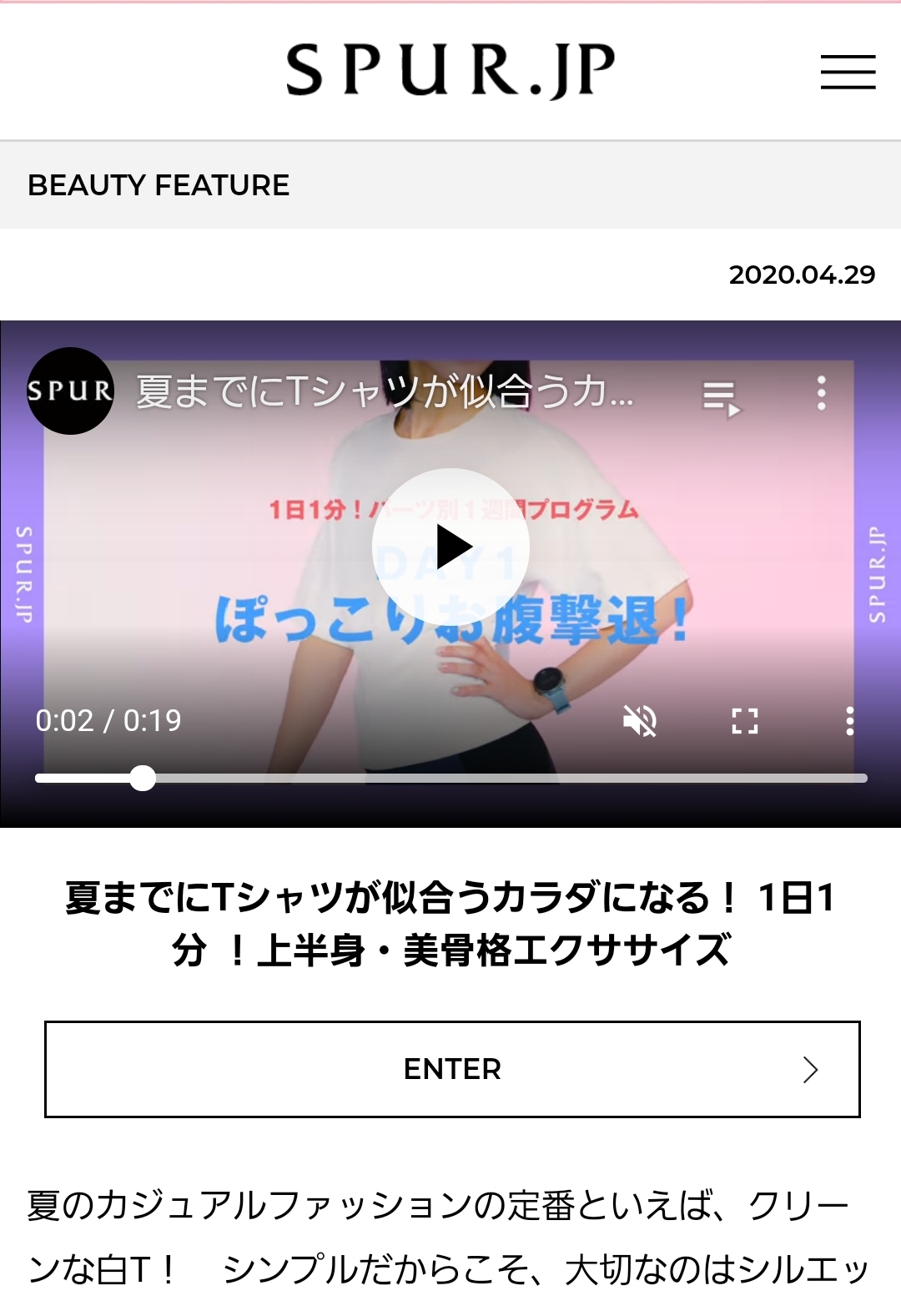Image resolution: width=901 pixels, height=1316 pixels.
Task: Unmute the video sound
Action: click(640, 720)
